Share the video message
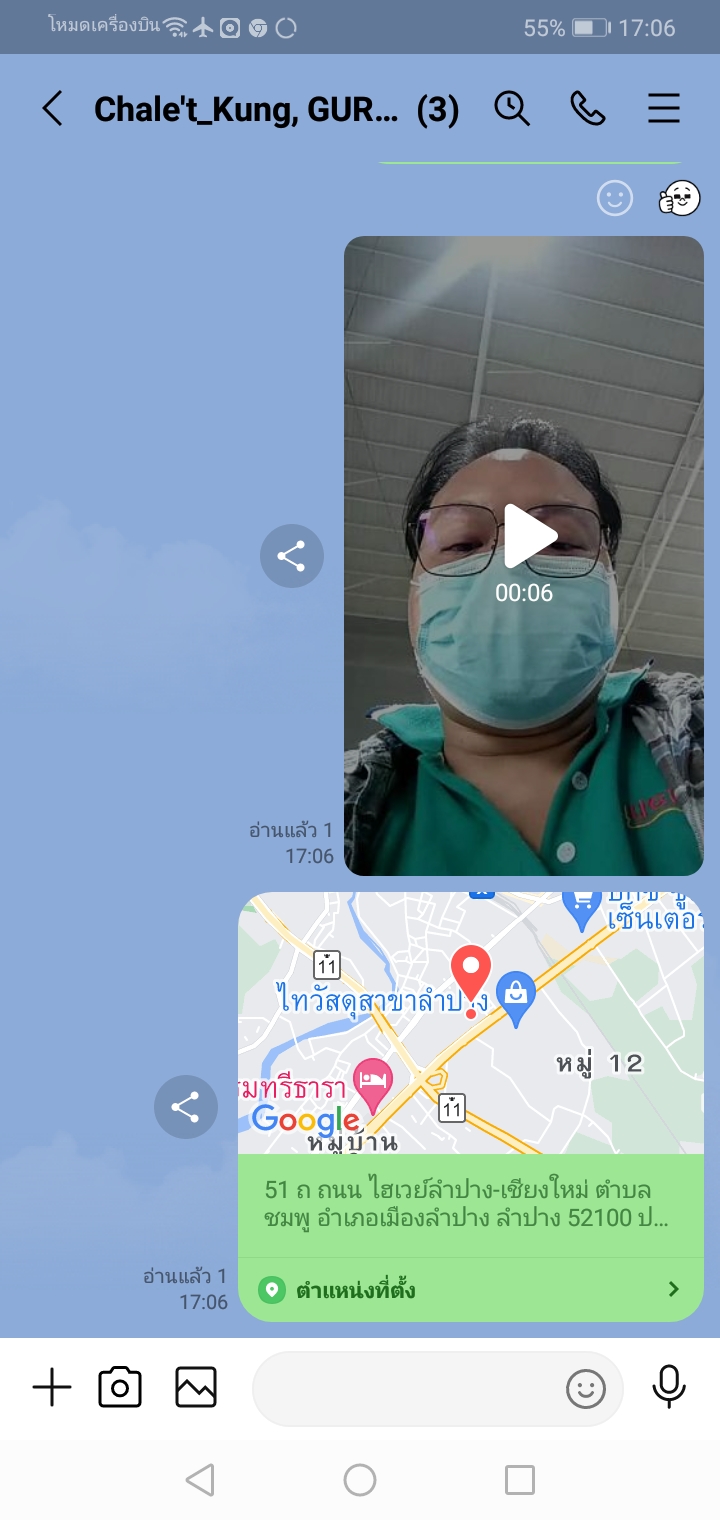Screen dimensions: 720x1520 pos(291,556)
